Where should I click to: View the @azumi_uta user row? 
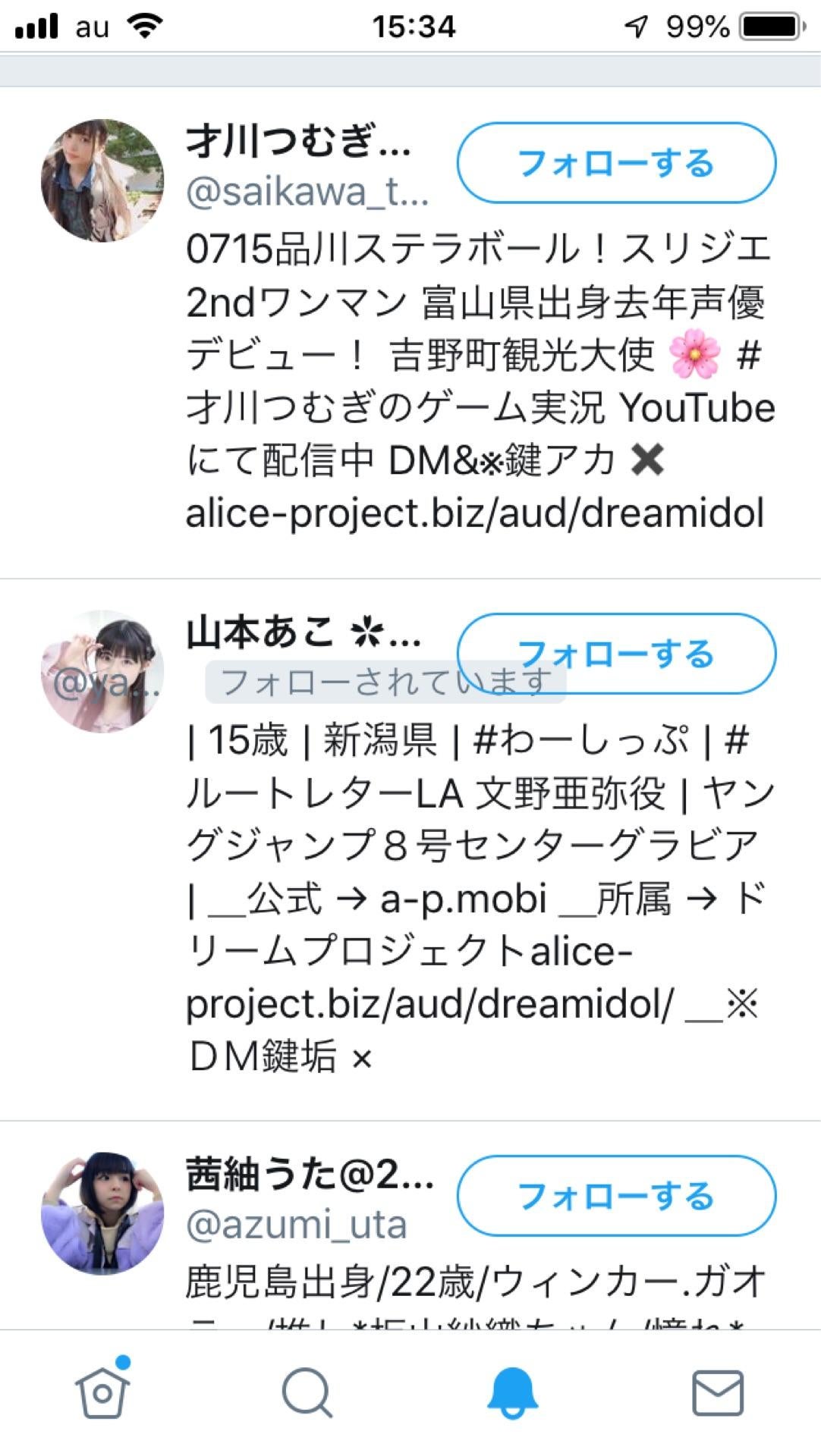296,1225
